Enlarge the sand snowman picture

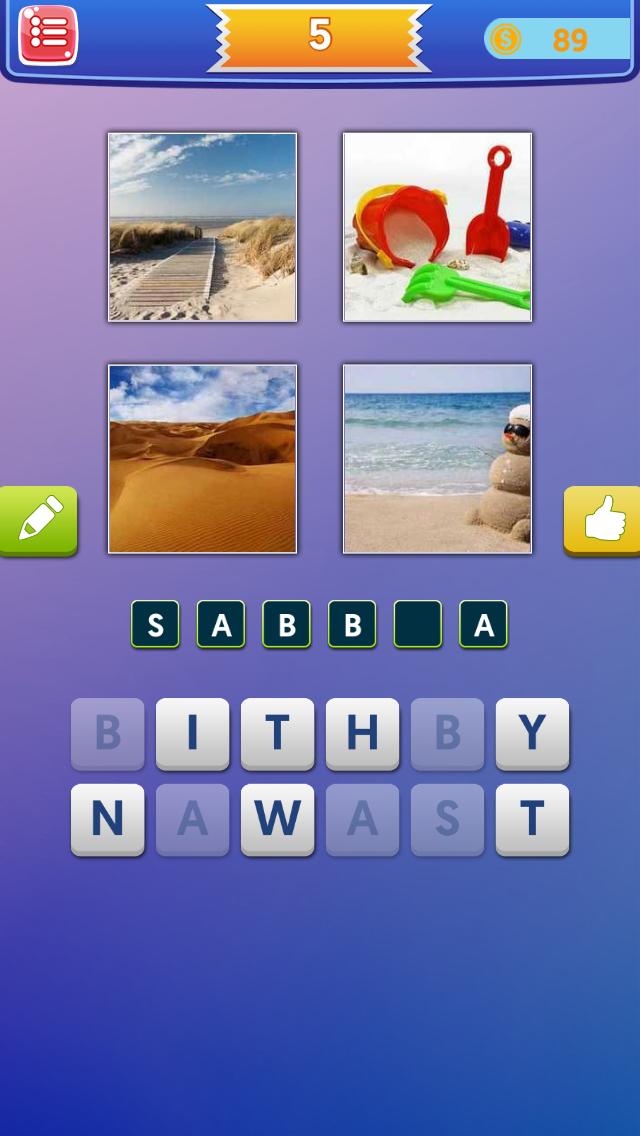[x=437, y=458]
